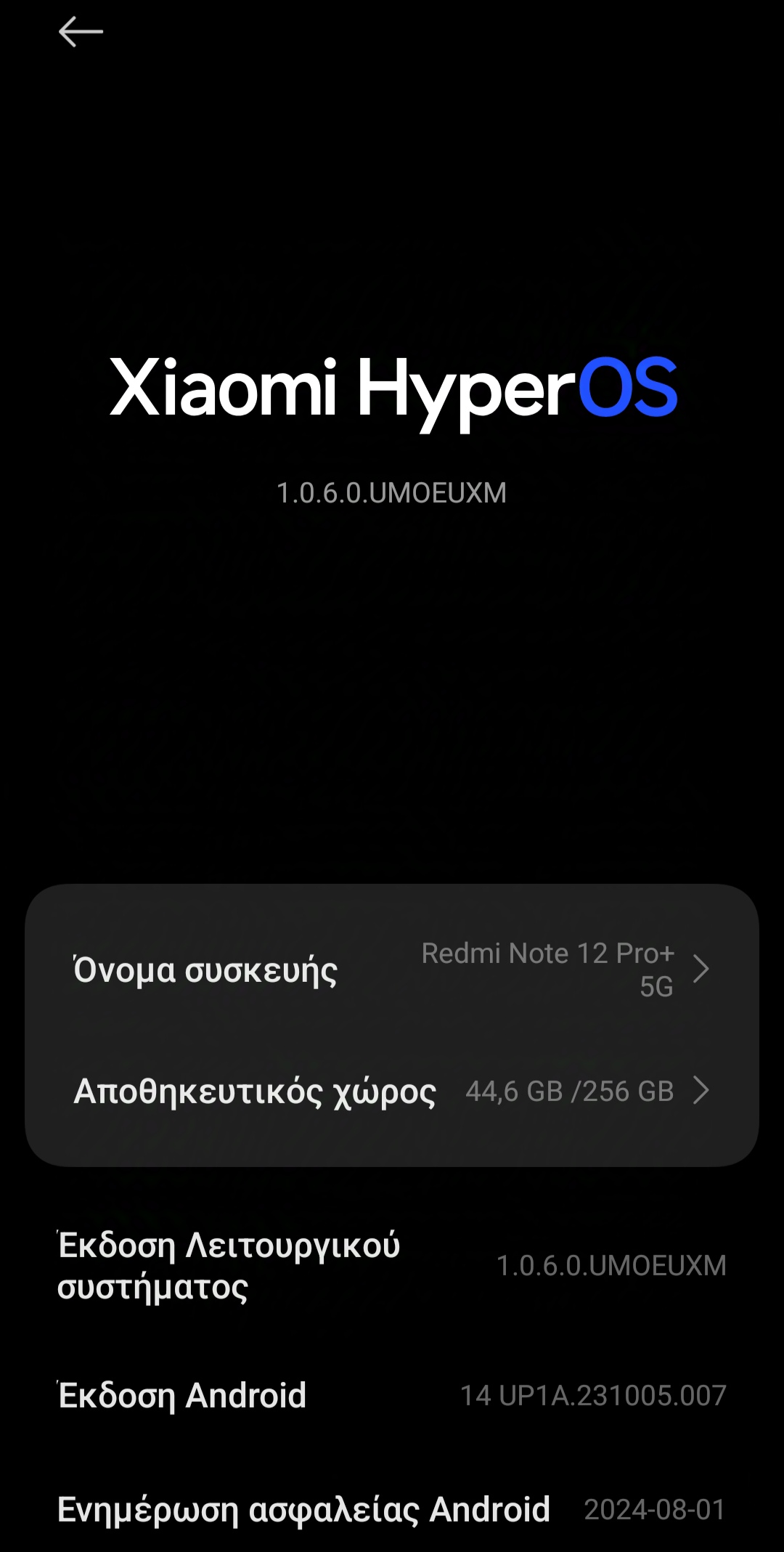Viewport: 784px width, 1552px height.
Task: Tap the Έκδοση Λειτουργικού συστήματος row
Action: click(392, 1265)
